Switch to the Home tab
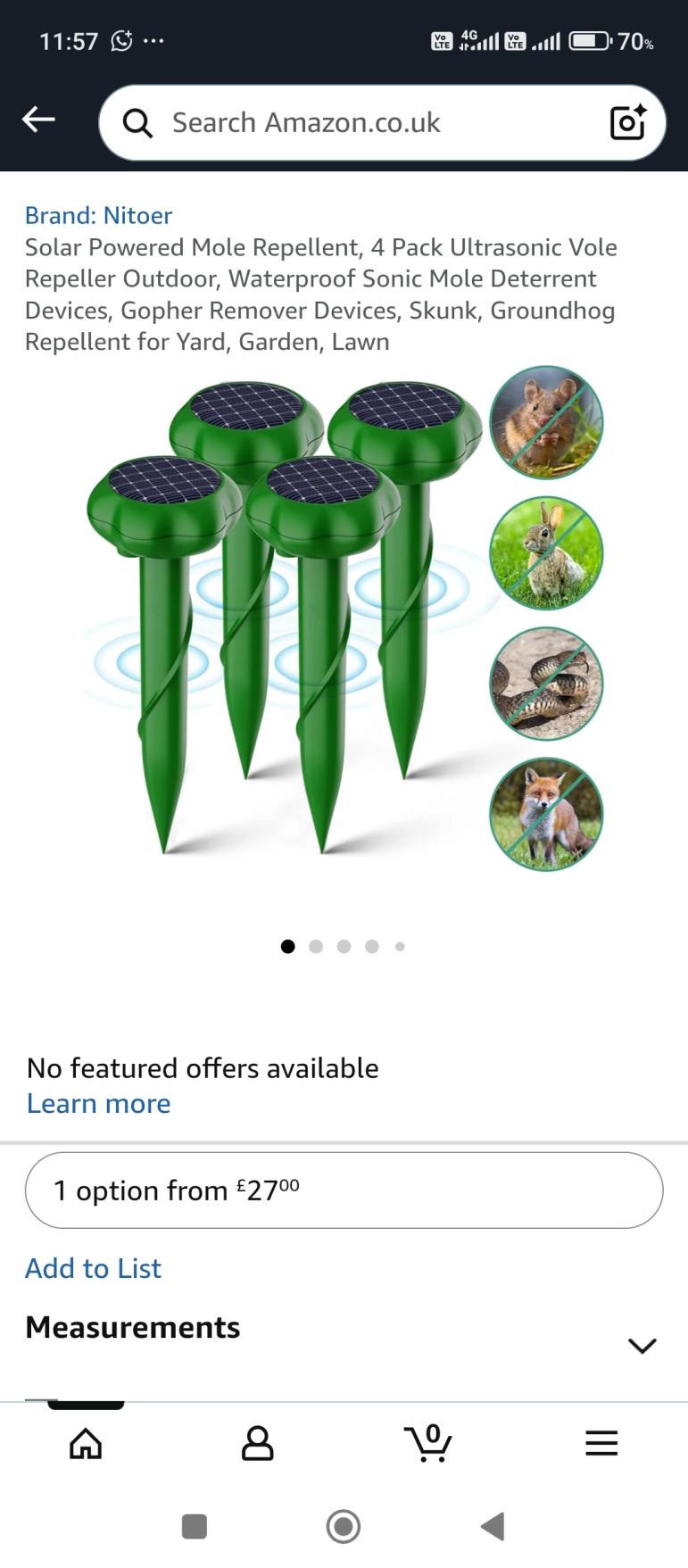The image size is (688, 1568). pyautogui.click(x=86, y=1443)
